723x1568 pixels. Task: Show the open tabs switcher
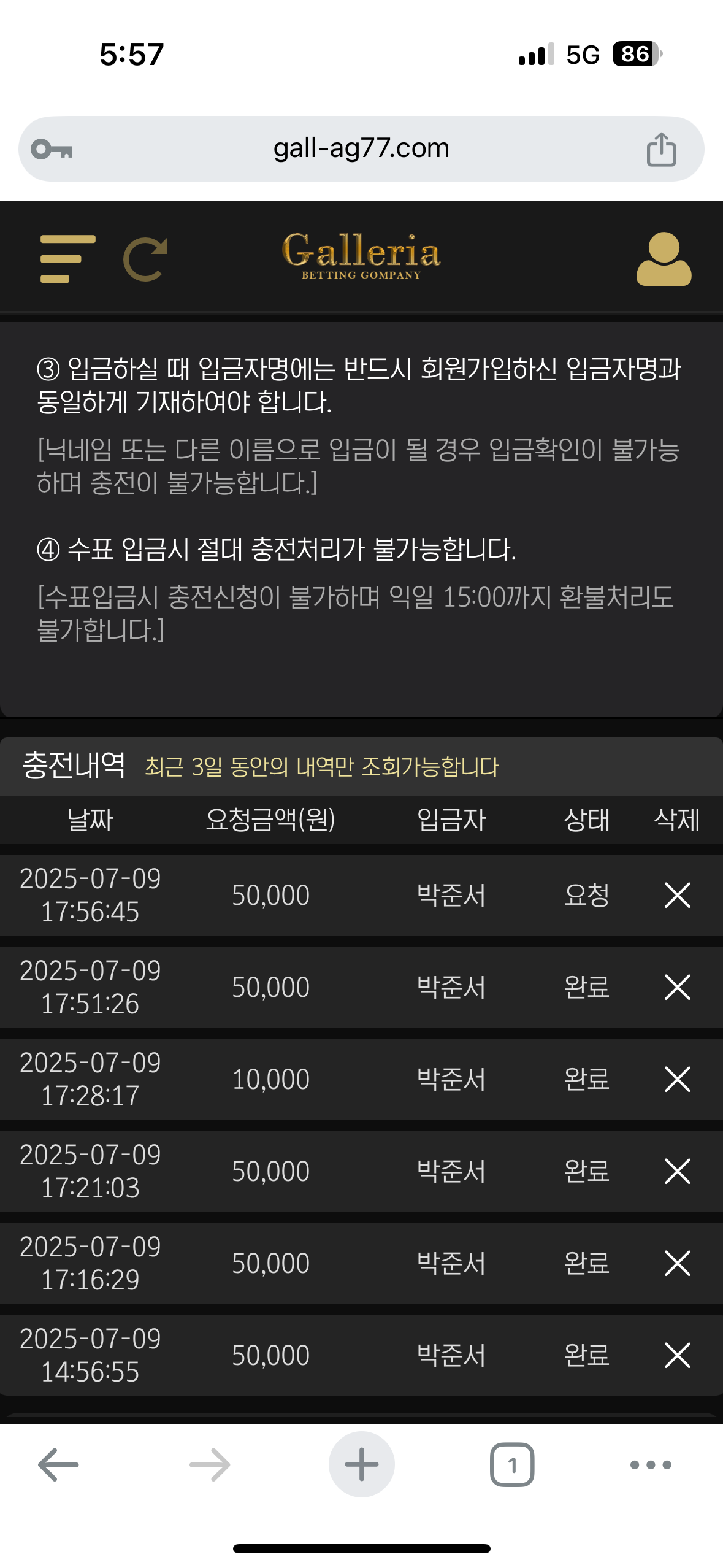point(512,1464)
